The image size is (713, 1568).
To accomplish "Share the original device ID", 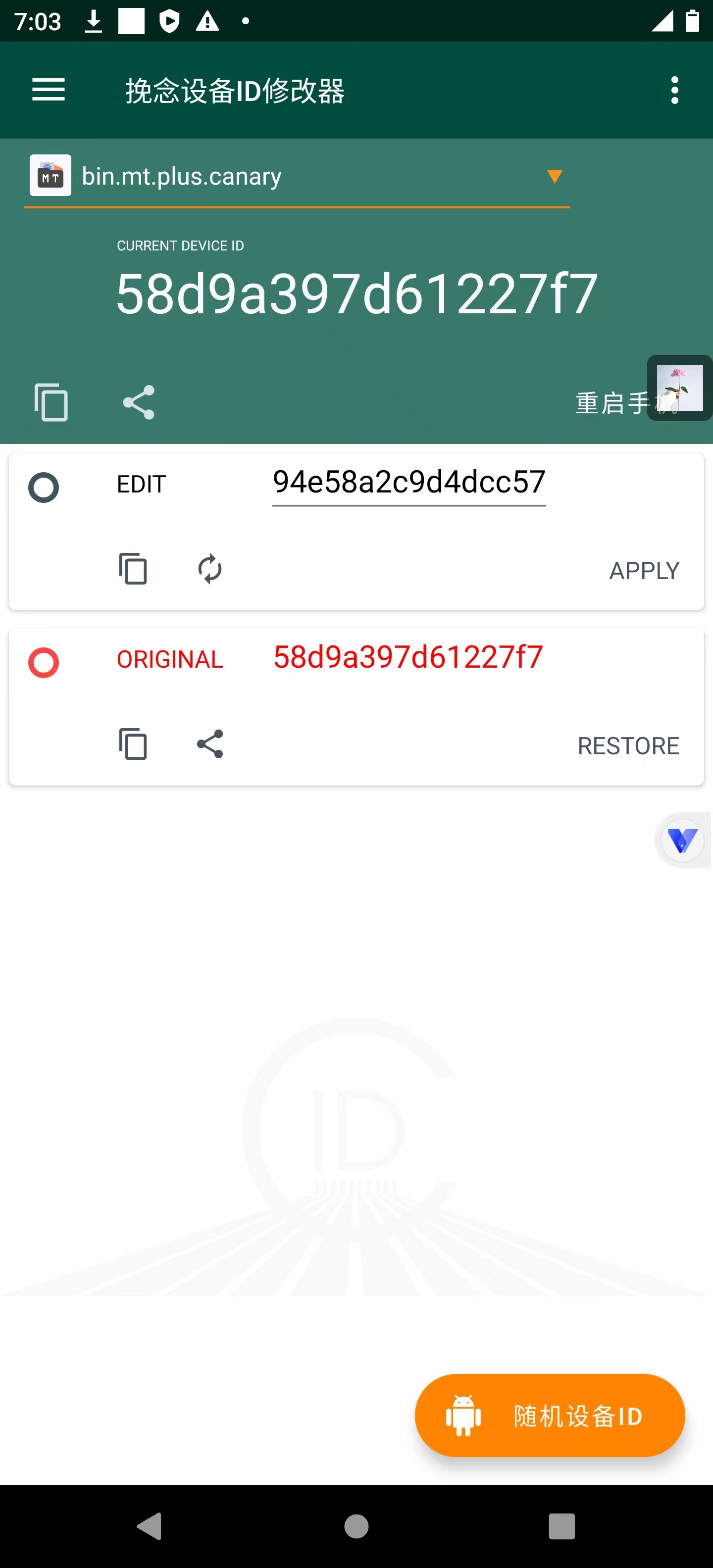I will (x=210, y=744).
